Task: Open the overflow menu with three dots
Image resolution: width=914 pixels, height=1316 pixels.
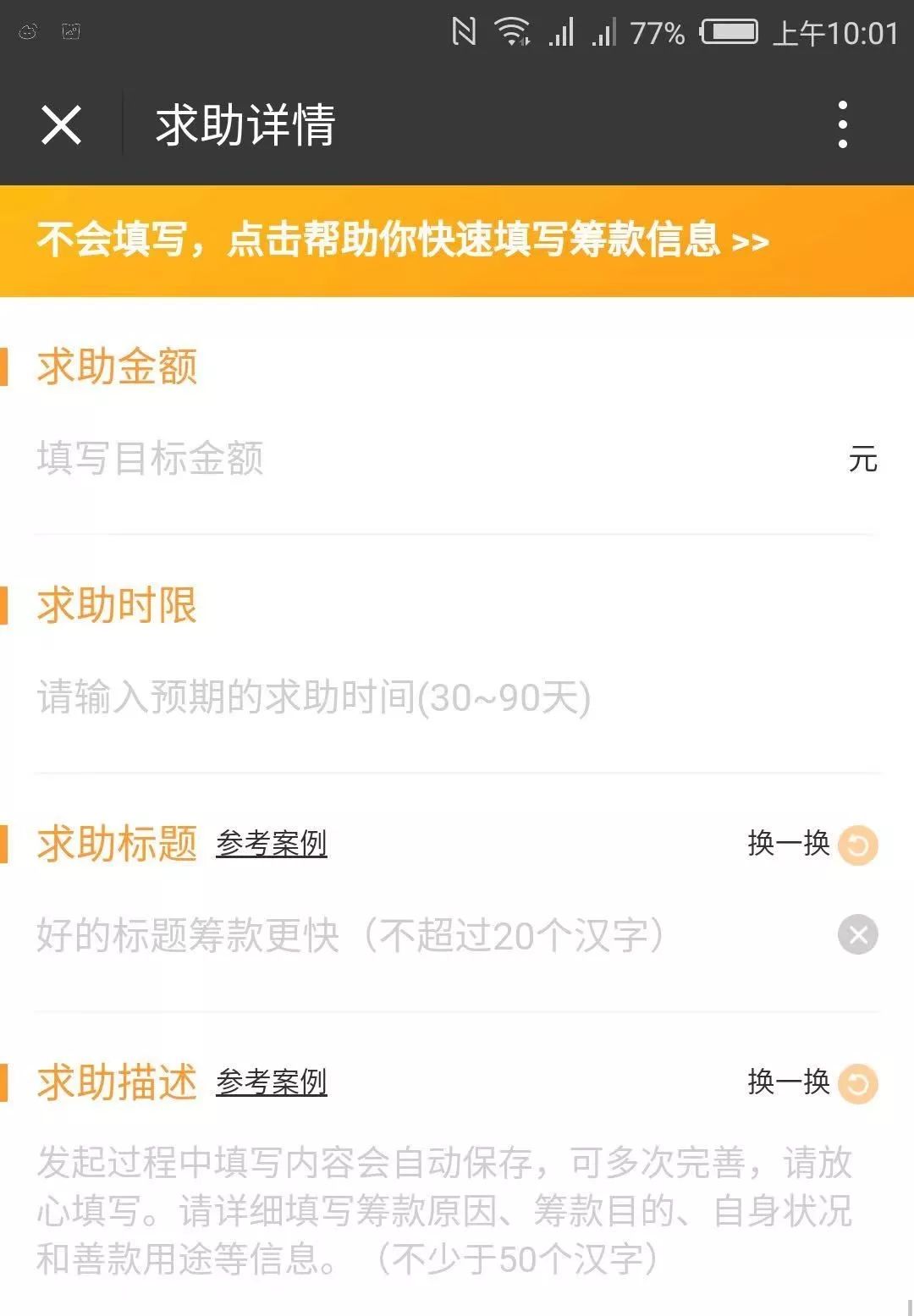Action: point(841,124)
